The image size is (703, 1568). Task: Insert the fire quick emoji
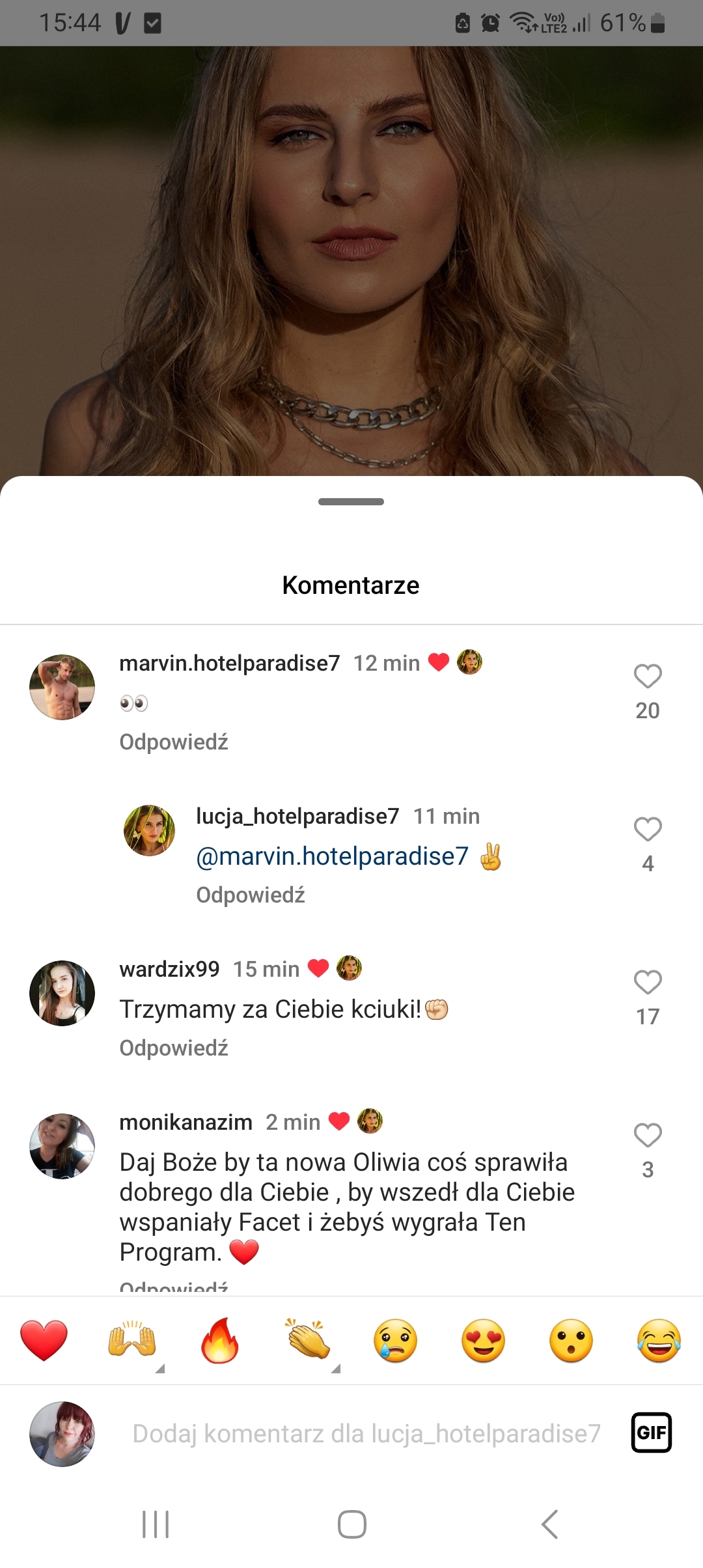[x=219, y=1340]
